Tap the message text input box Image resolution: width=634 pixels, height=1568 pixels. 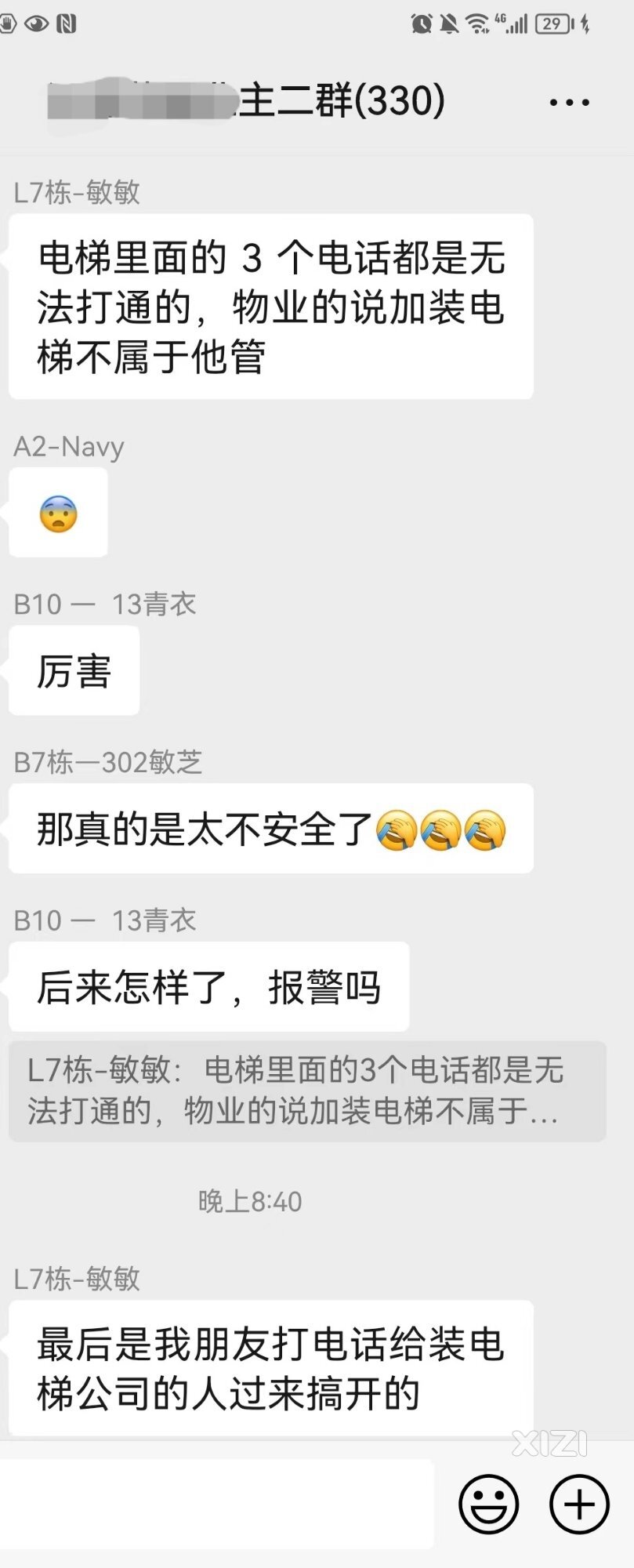pos(216,1504)
